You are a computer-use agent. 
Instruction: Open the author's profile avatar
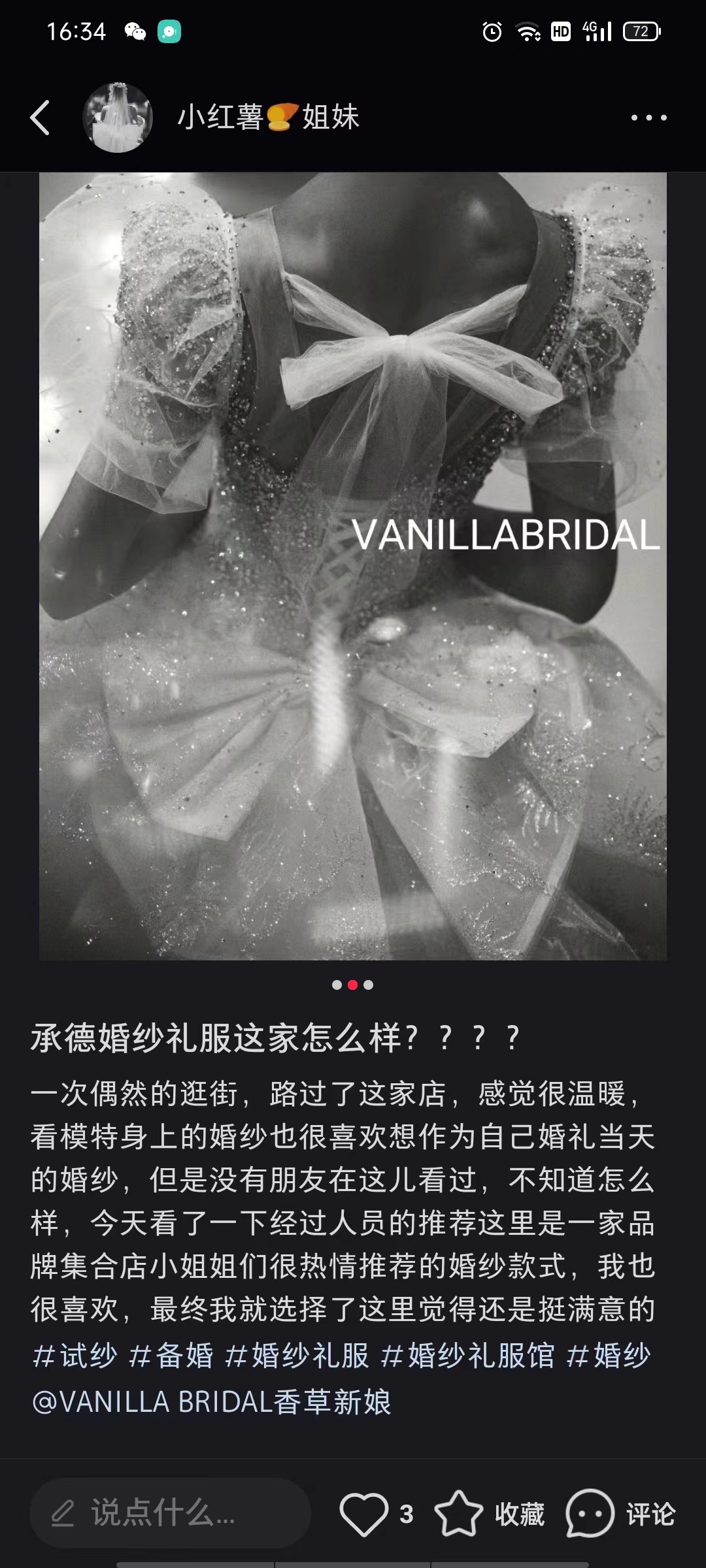pos(118,118)
